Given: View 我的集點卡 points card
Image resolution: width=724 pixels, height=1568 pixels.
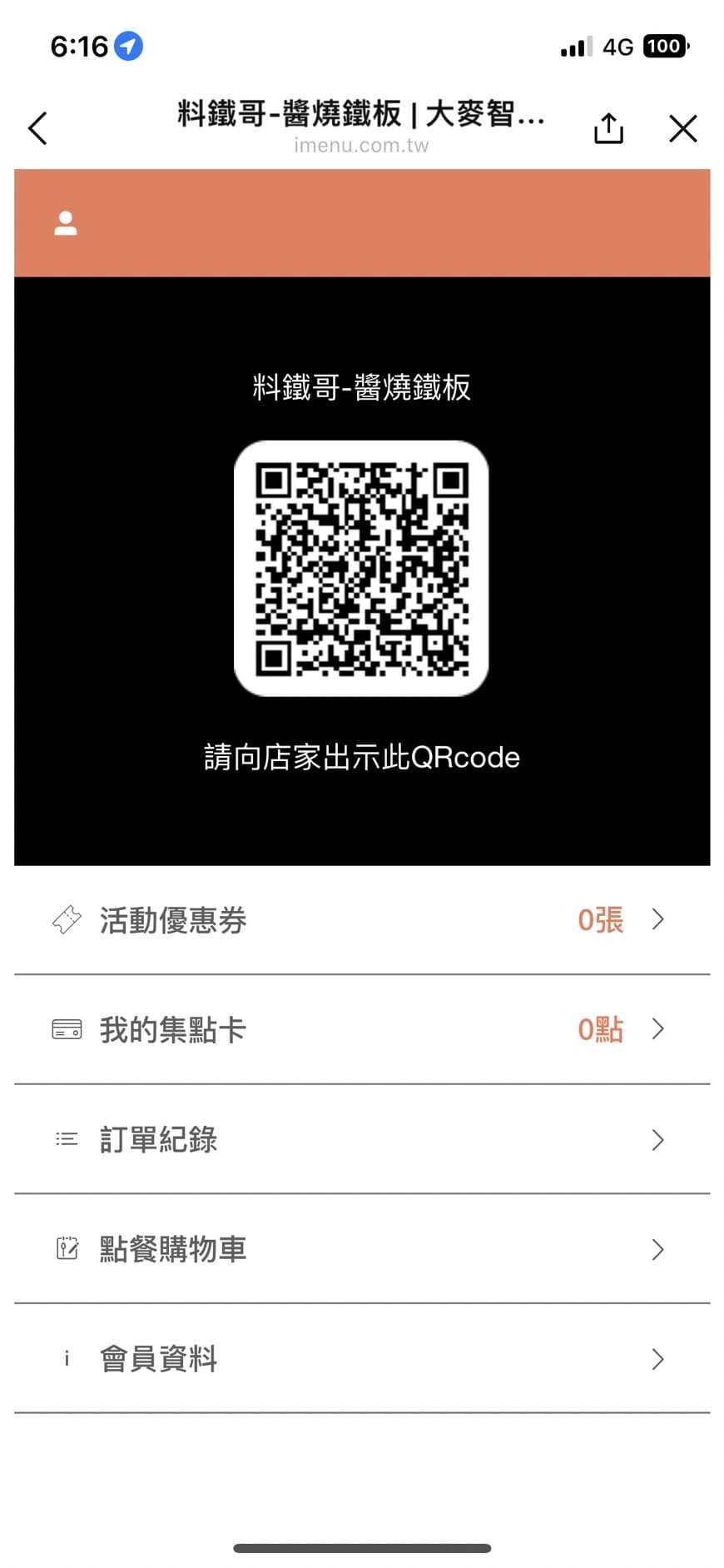Looking at the screenshot, I should (x=362, y=1030).
